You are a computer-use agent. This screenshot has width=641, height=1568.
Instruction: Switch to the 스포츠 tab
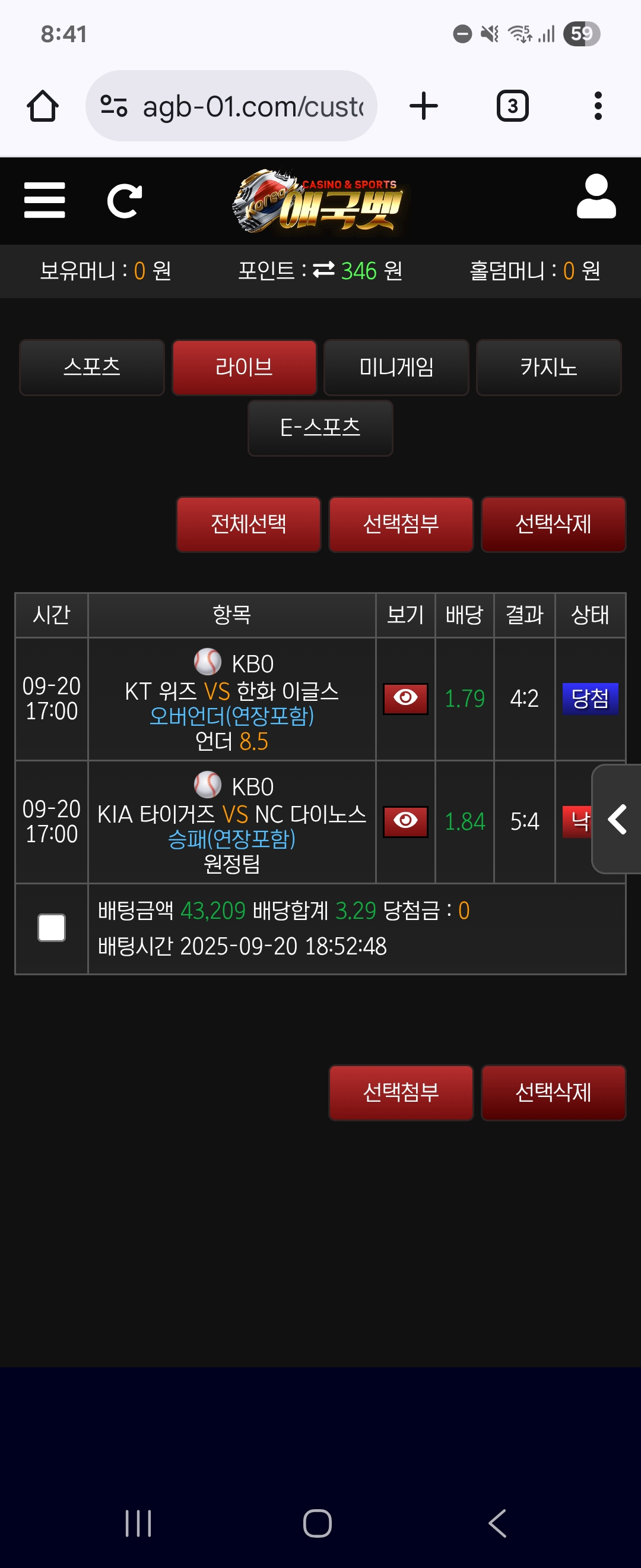[92, 367]
